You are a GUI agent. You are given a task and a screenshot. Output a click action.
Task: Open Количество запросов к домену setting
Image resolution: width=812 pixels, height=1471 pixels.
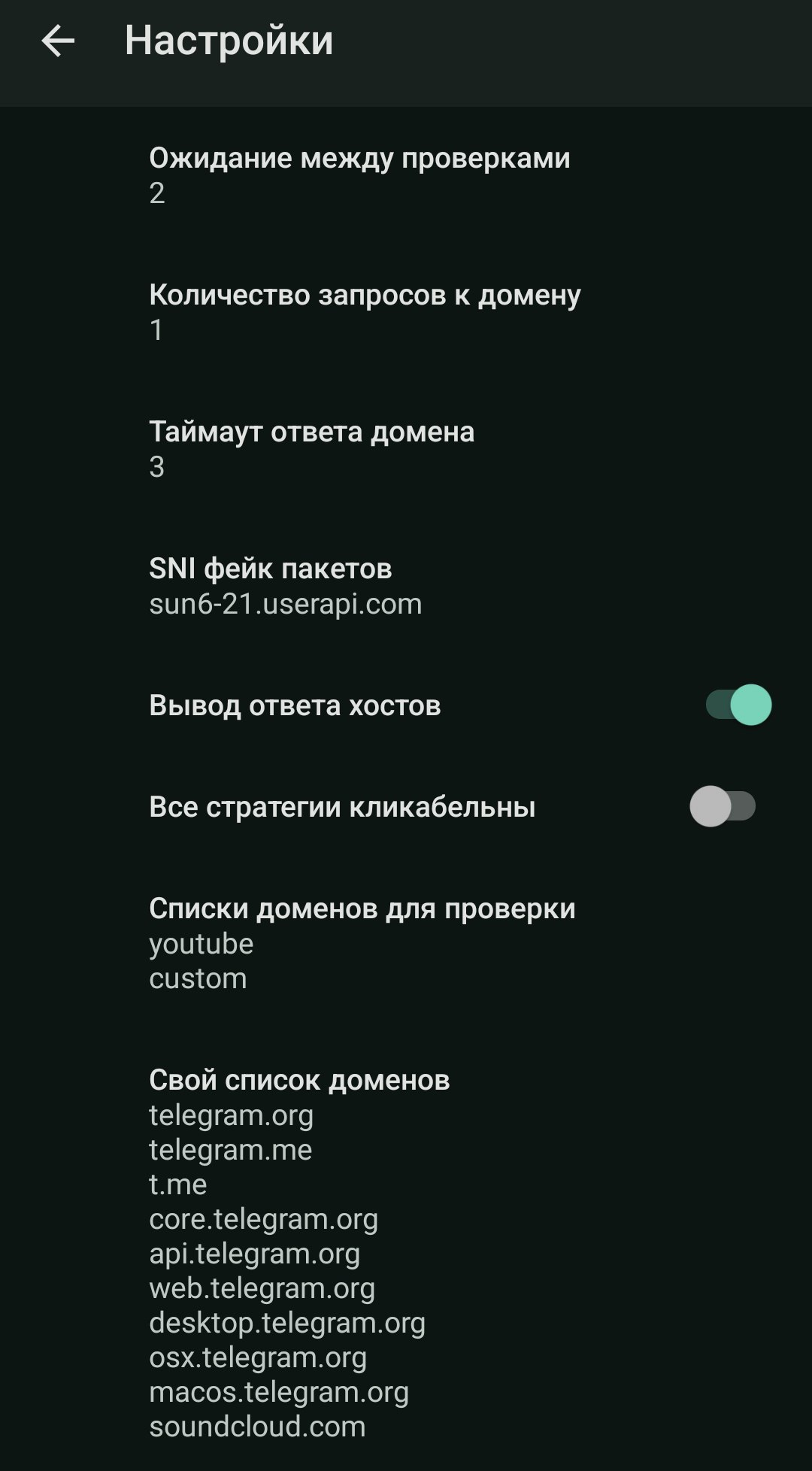(x=365, y=311)
